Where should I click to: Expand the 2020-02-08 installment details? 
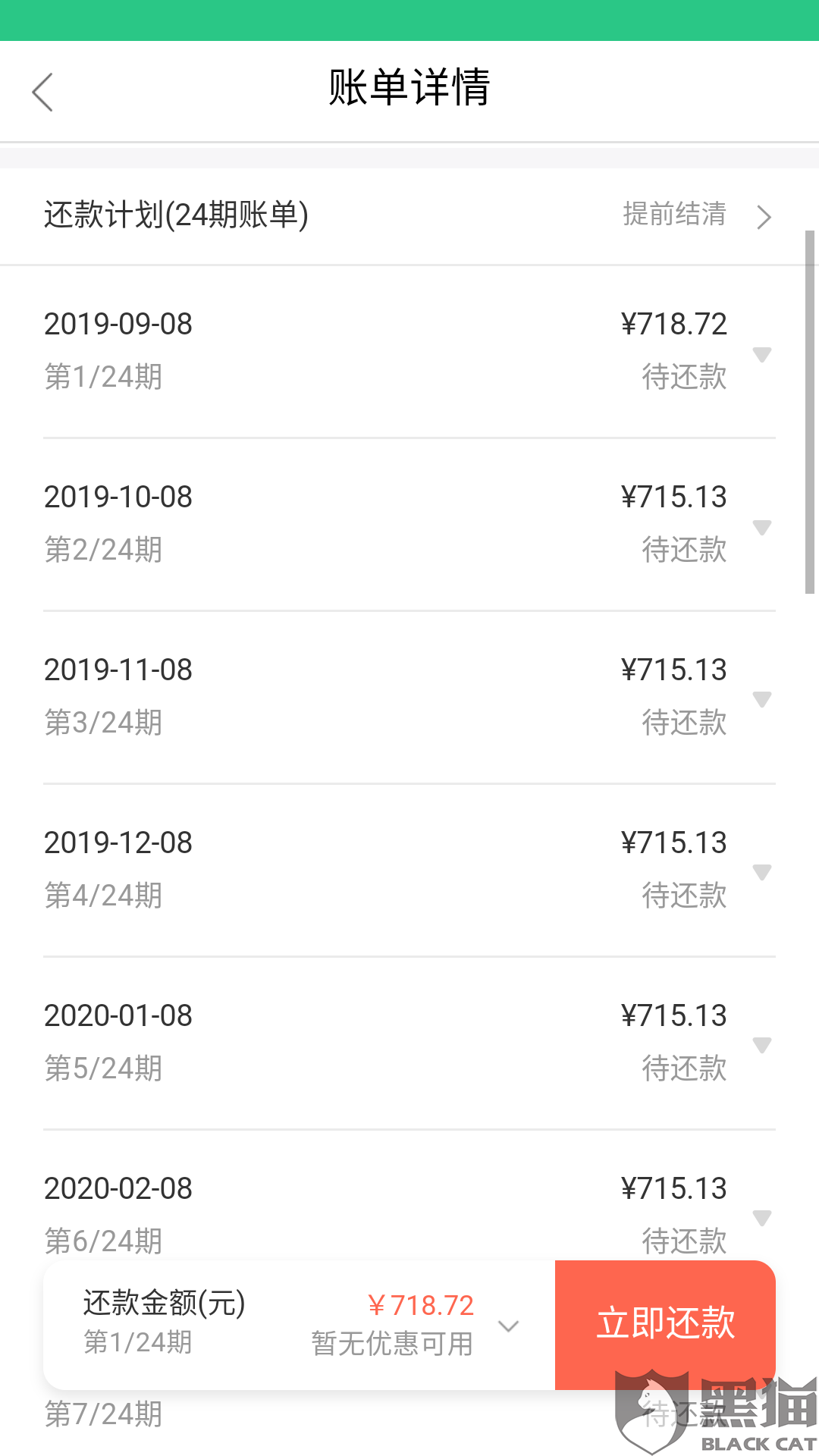click(x=761, y=1218)
